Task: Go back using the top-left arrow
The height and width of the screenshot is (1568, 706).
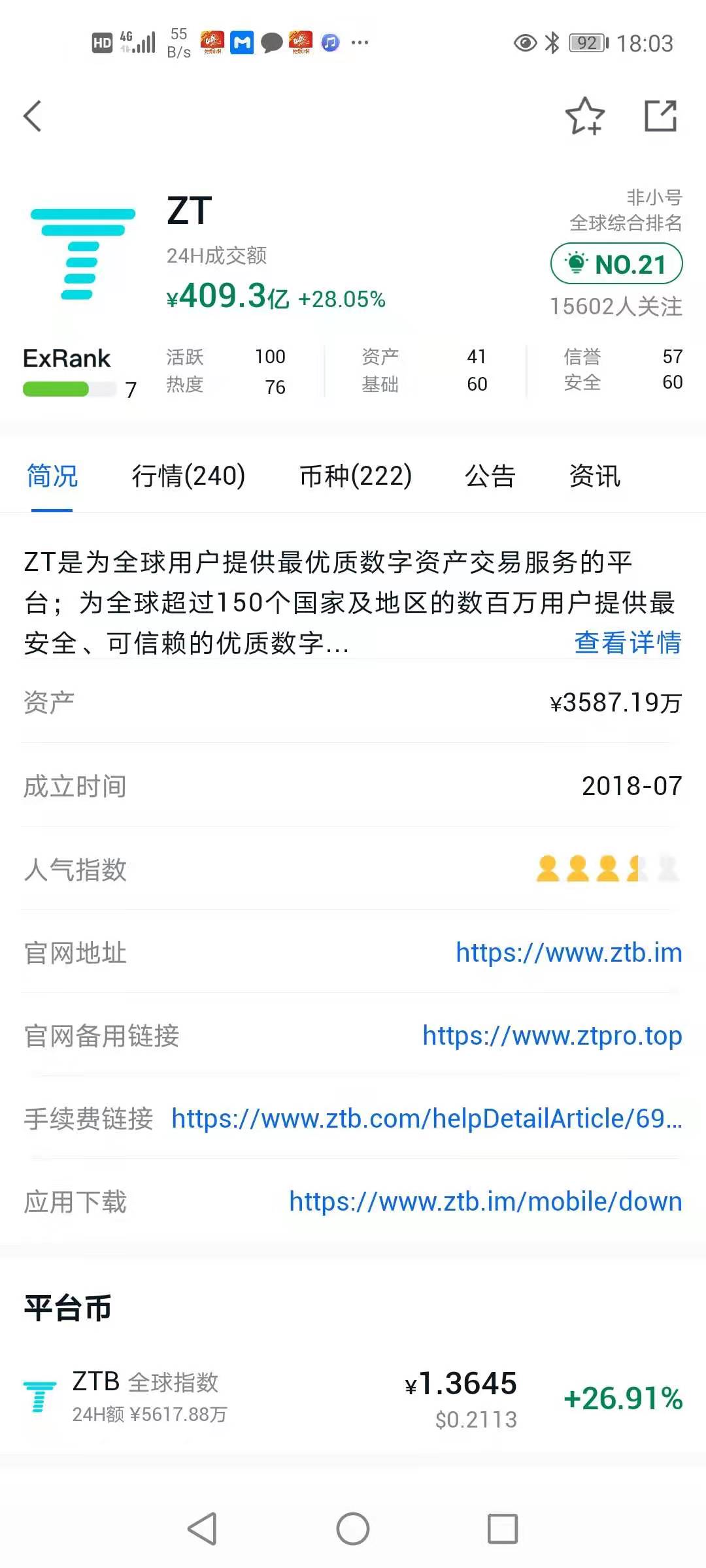Action: 33,116
